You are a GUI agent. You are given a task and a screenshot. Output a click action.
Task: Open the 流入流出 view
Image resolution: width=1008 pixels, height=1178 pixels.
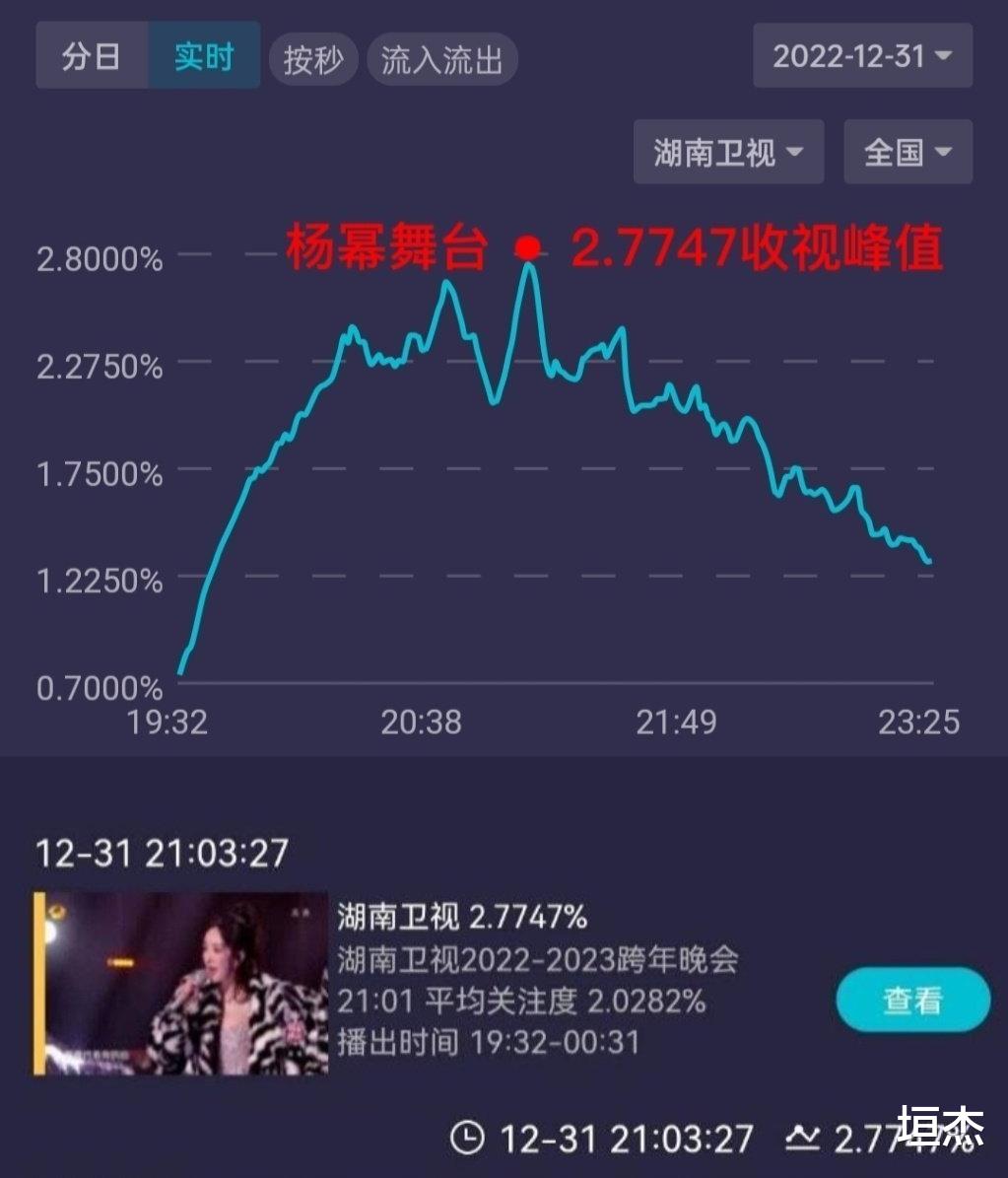[x=441, y=59]
